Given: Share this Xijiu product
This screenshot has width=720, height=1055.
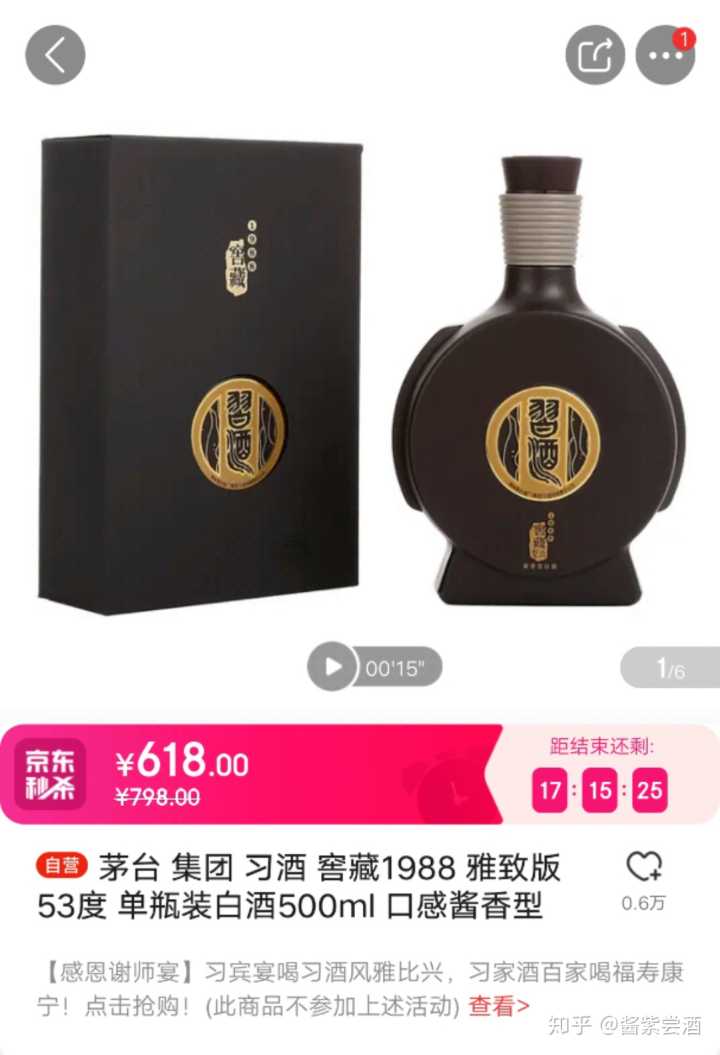Looking at the screenshot, I should coord(595,55).
